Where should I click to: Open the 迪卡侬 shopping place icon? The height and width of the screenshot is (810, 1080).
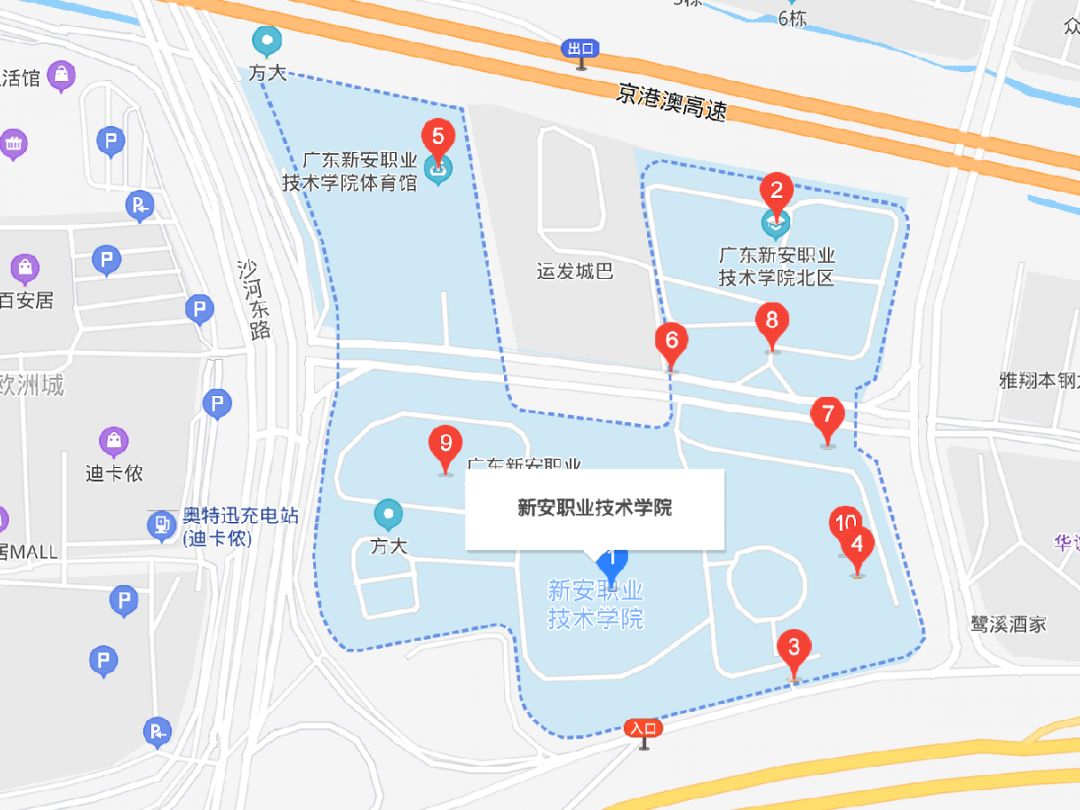click(114, 441)
